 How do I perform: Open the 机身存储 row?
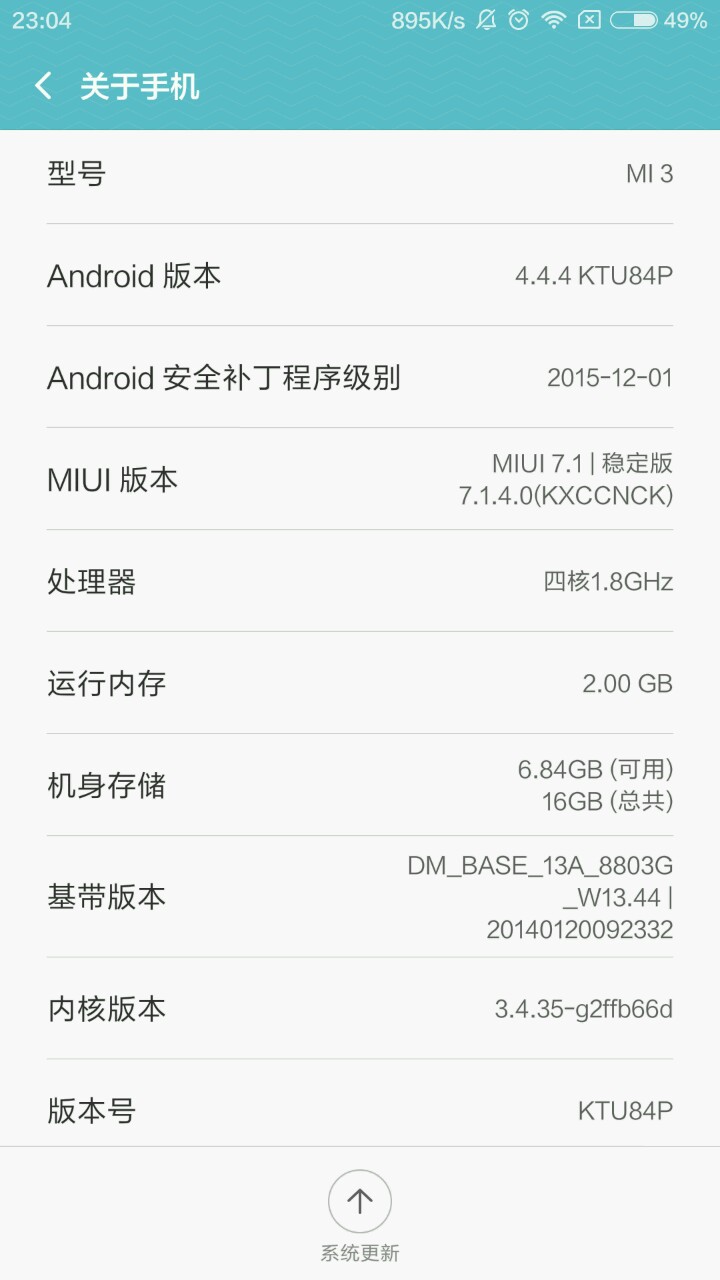[x=360, y=785]
